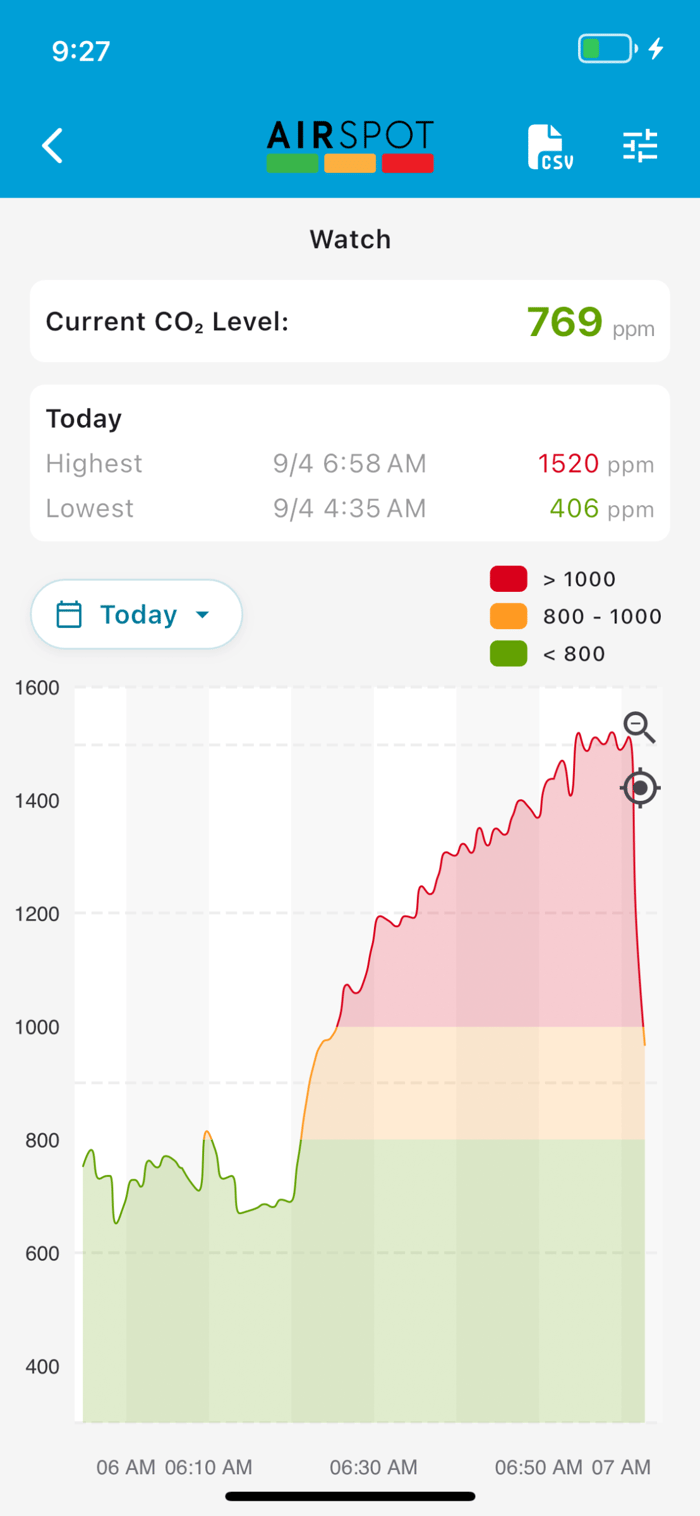Export data as CSV file

tap(549, 147)
